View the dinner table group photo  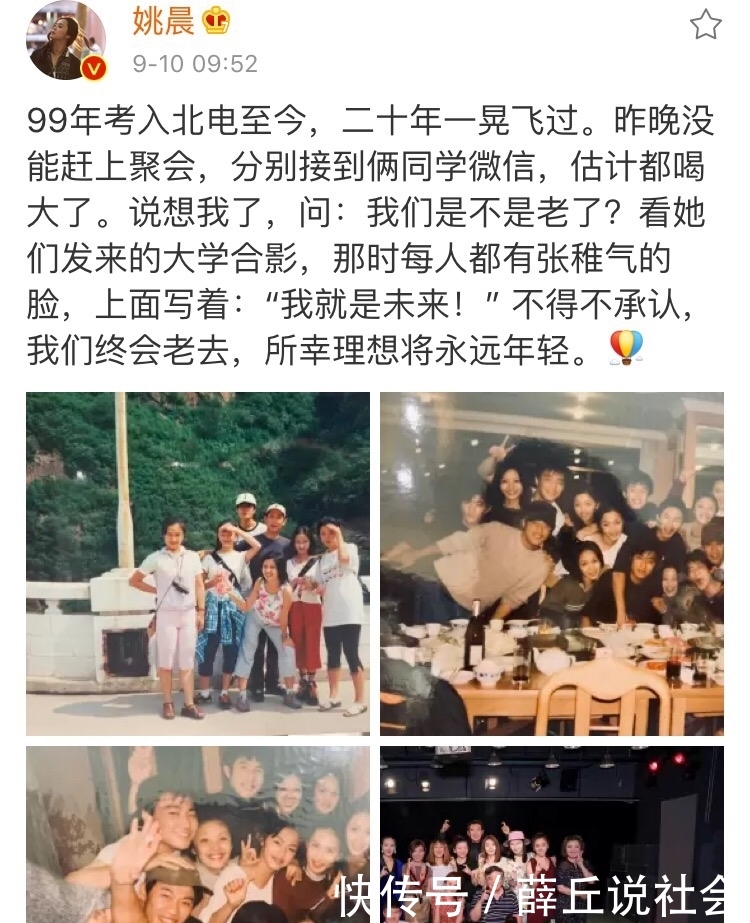(x=552, y=564)
